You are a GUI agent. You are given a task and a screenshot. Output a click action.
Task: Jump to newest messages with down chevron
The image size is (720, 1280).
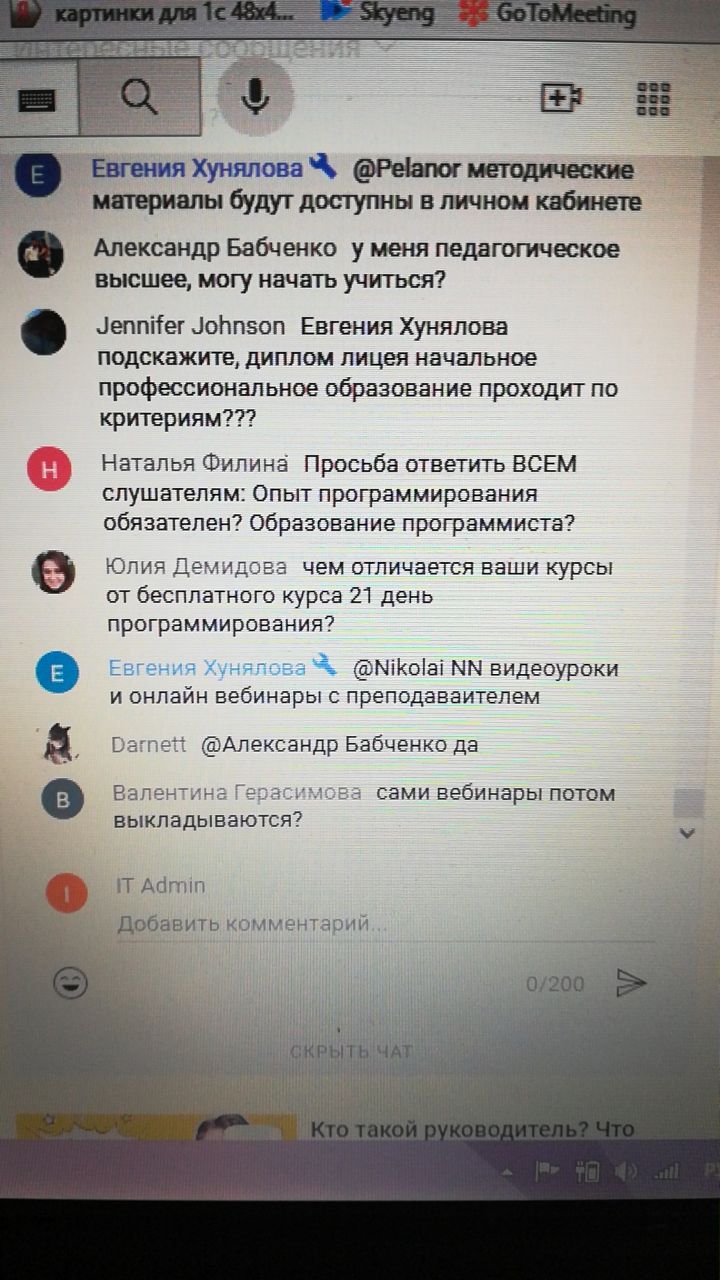686,832
